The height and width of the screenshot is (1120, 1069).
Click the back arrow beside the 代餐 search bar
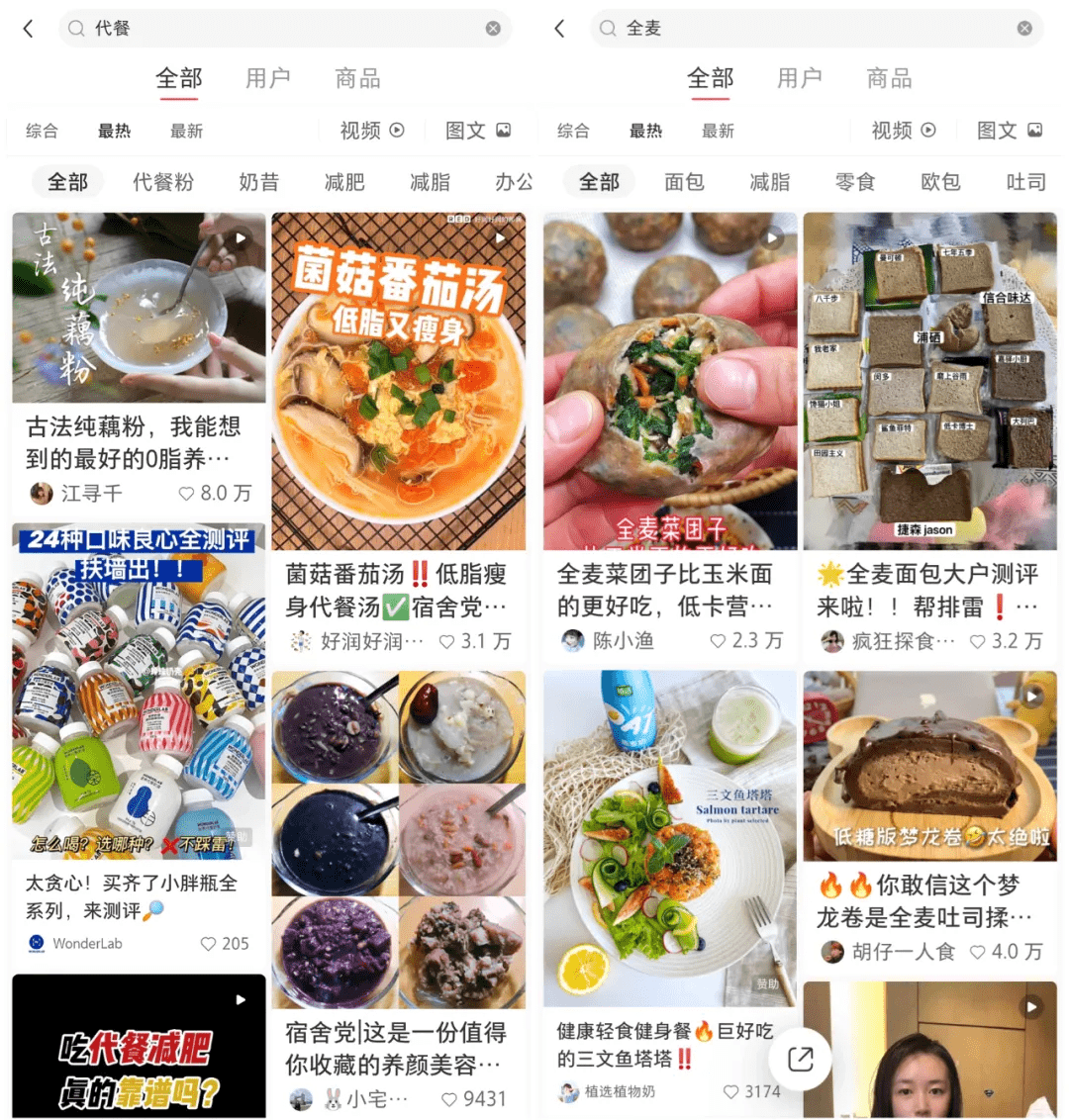pos(28,28)
